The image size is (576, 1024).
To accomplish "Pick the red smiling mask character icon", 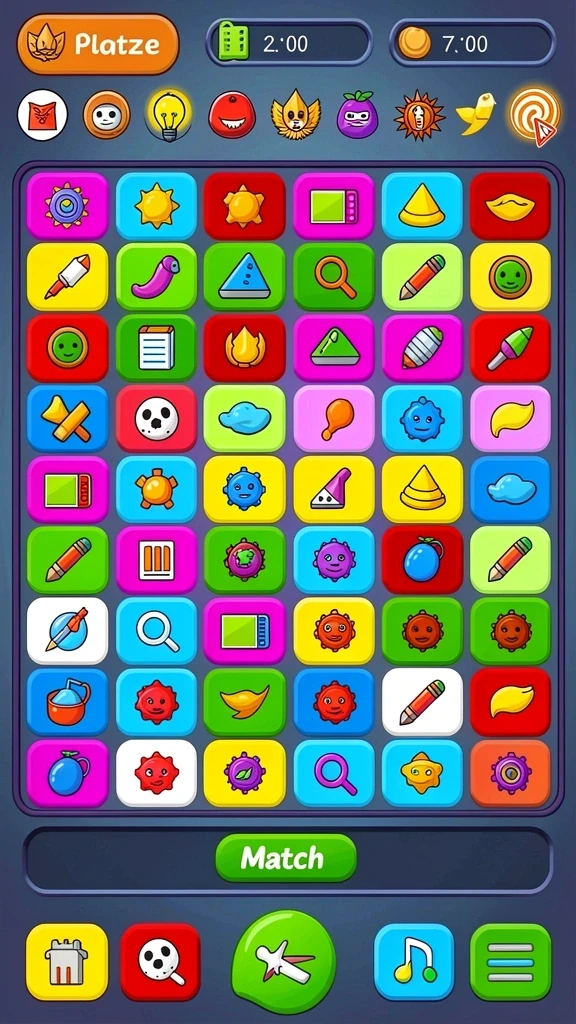I will pyautogui.click(x=232, y=116).
